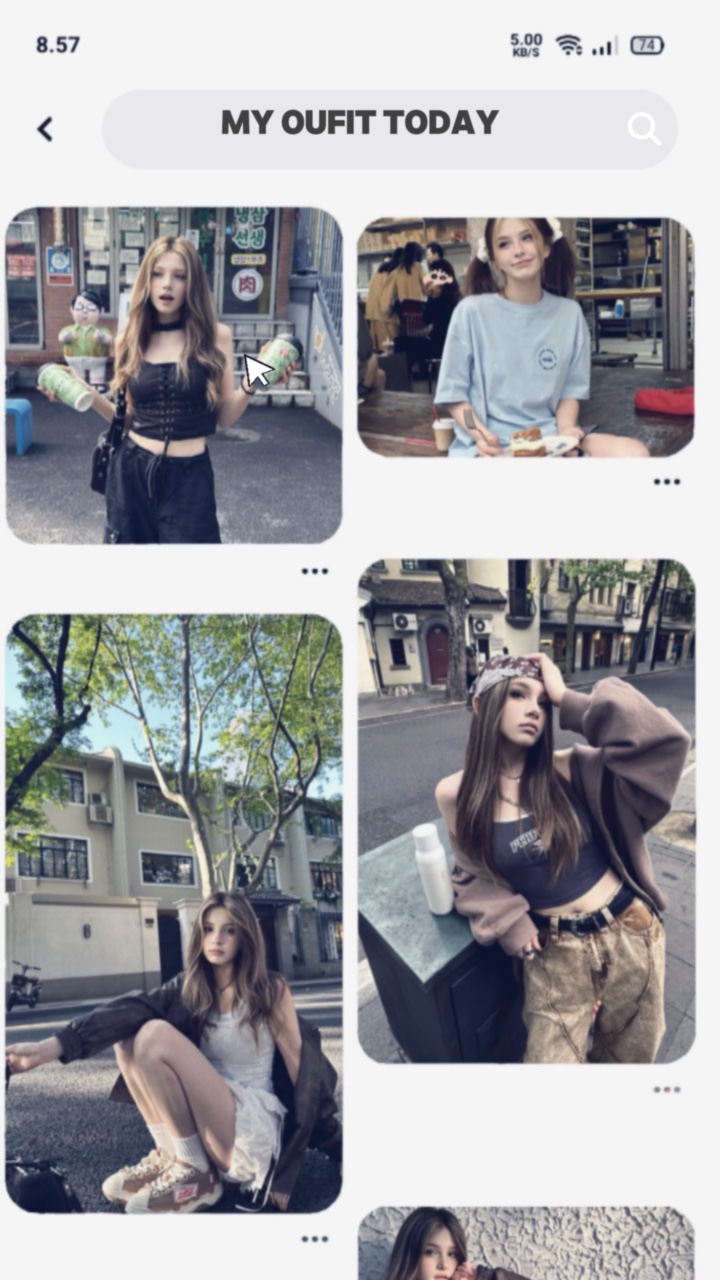Open more options under brown cardigan photo

[667, 1090]
